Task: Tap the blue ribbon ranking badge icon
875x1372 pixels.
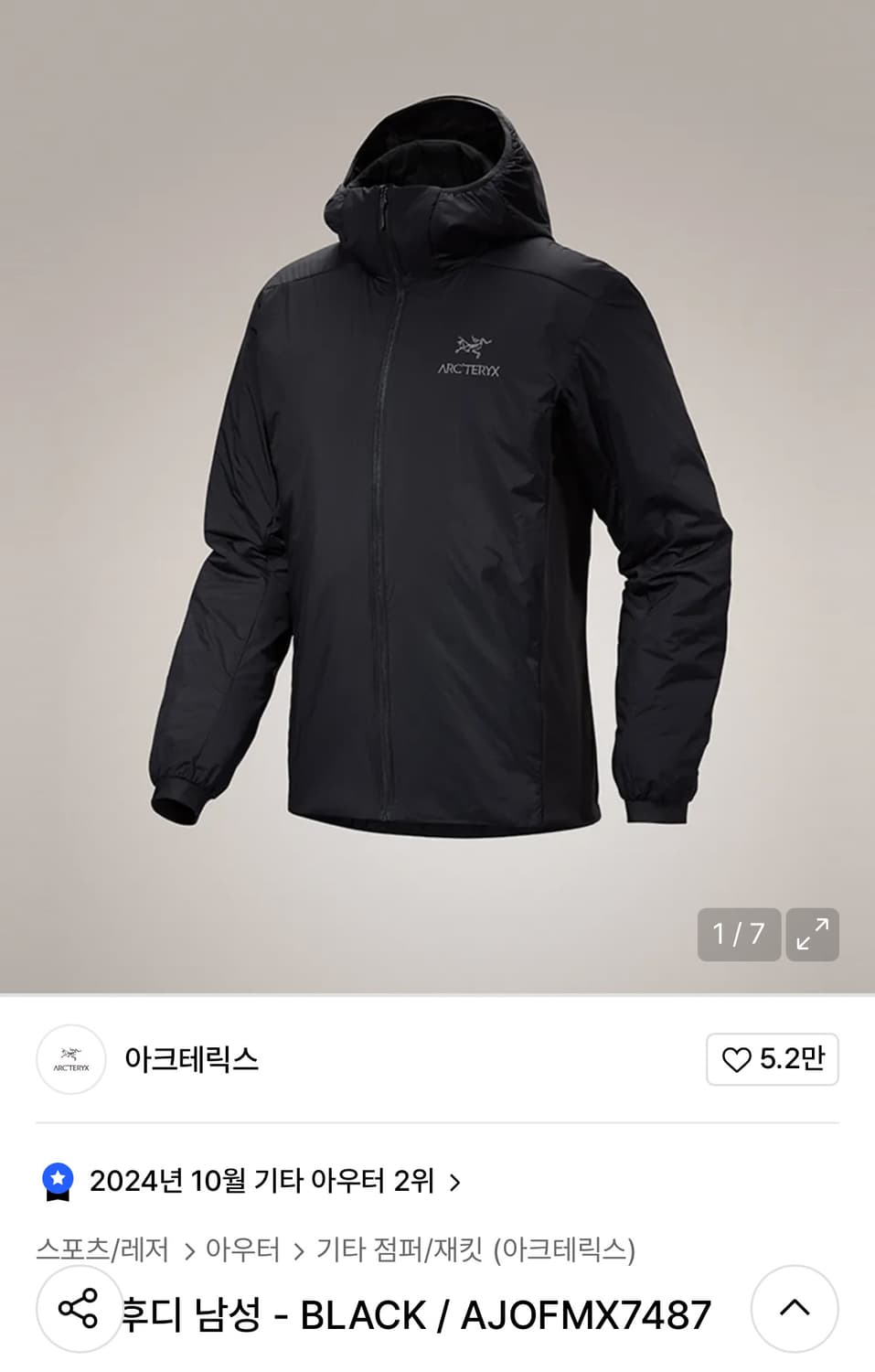Action: click(59, 1182)
